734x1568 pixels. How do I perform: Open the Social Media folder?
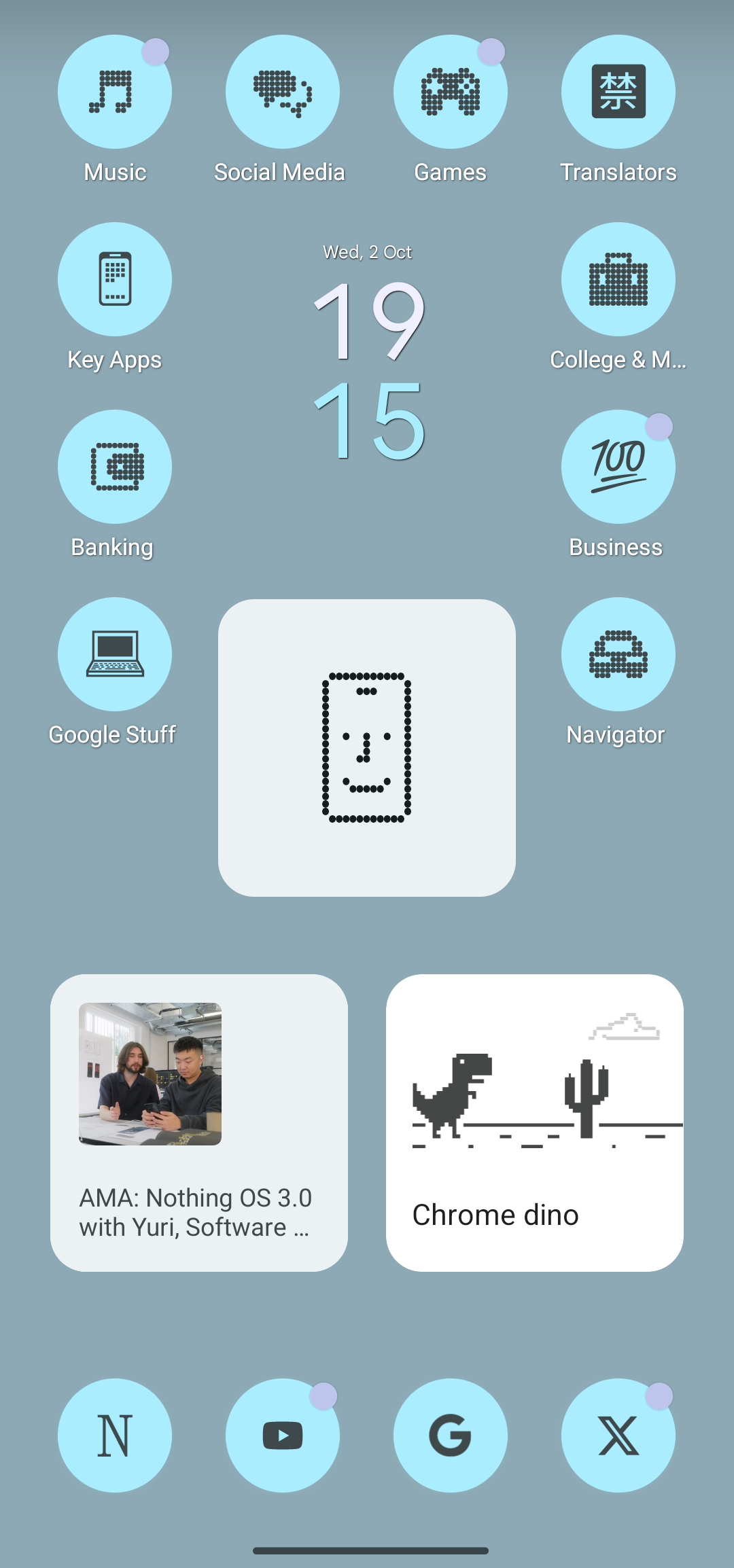pos(283,92)
